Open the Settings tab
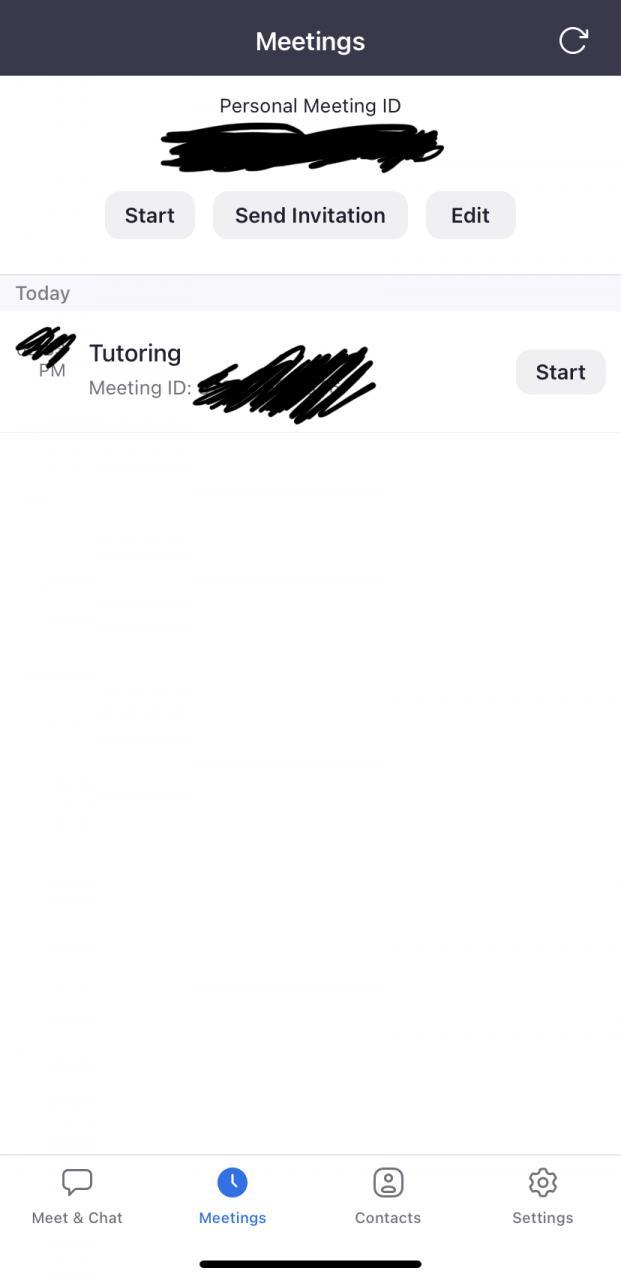Image resolution: width=621 pixels, height=1280 pixels. coord(542,1196)
